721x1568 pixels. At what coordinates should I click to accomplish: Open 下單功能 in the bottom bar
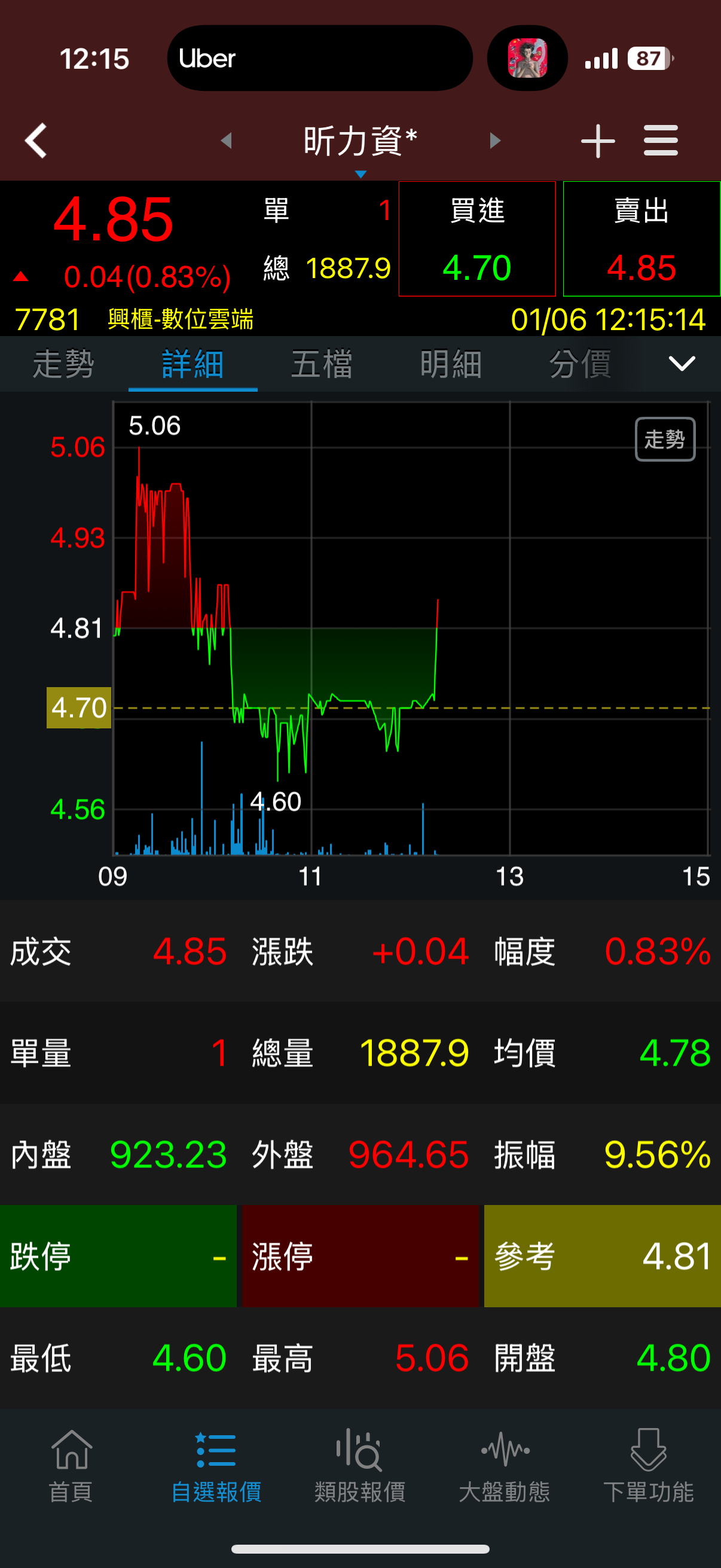[649, 1466]
